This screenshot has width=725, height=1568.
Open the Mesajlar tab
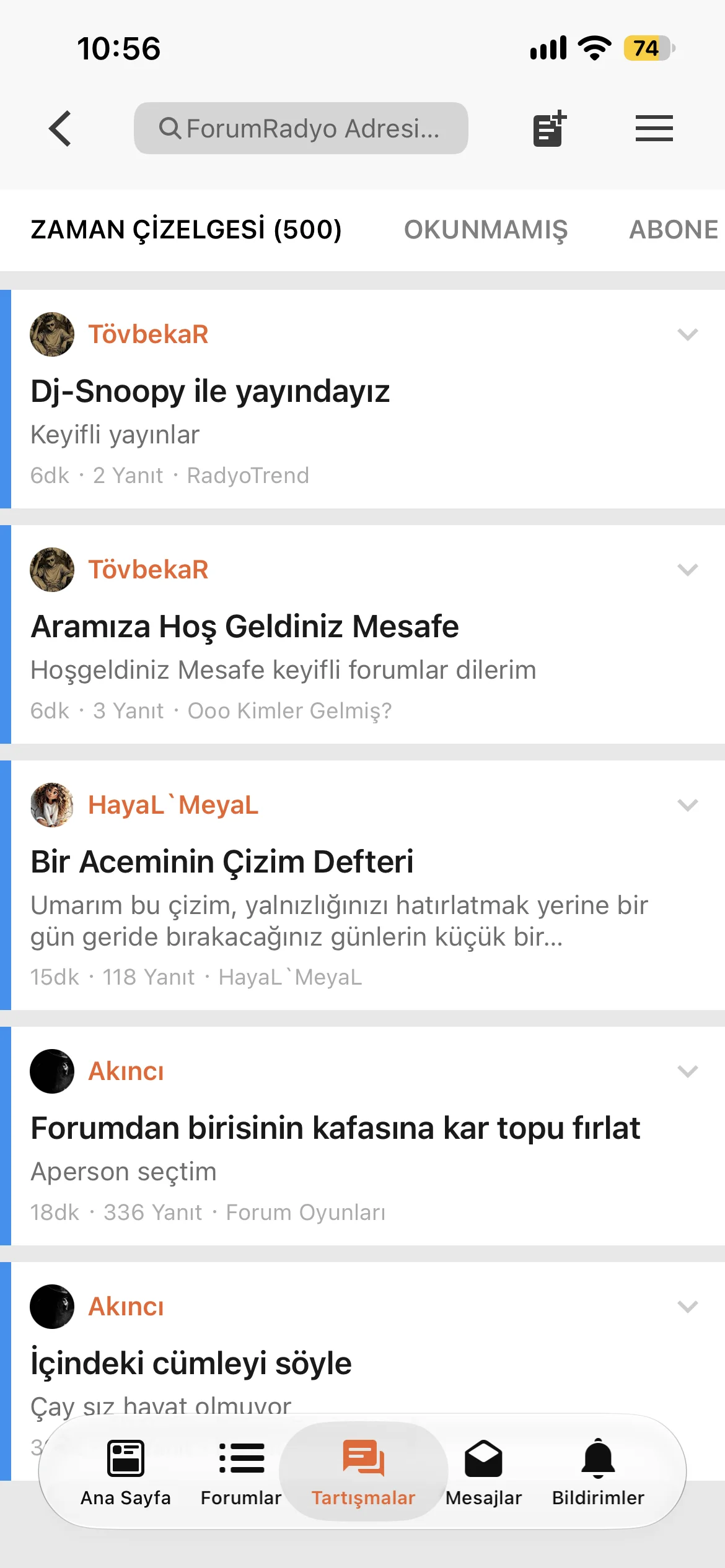(483, 1473)
